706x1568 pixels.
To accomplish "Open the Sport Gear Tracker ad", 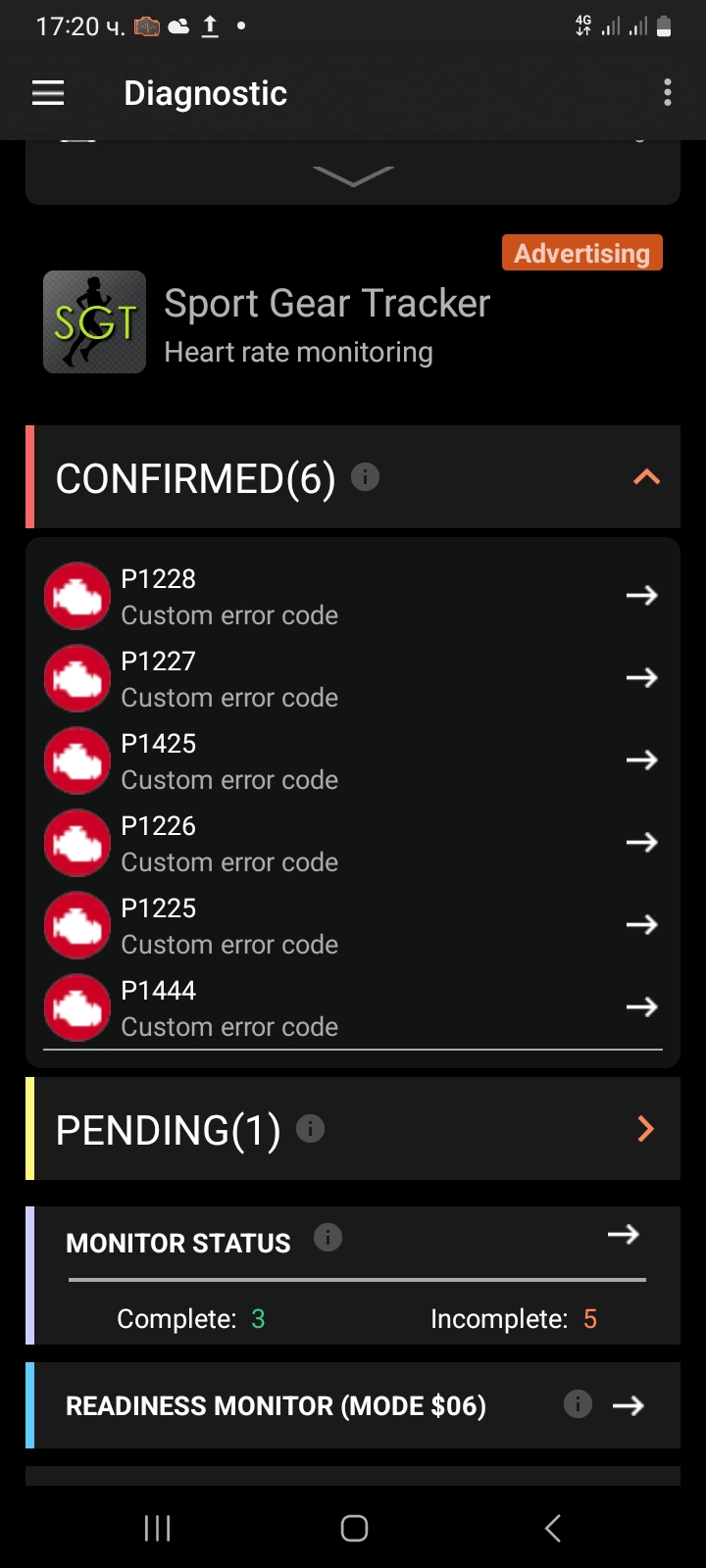I will click(327, 323).
